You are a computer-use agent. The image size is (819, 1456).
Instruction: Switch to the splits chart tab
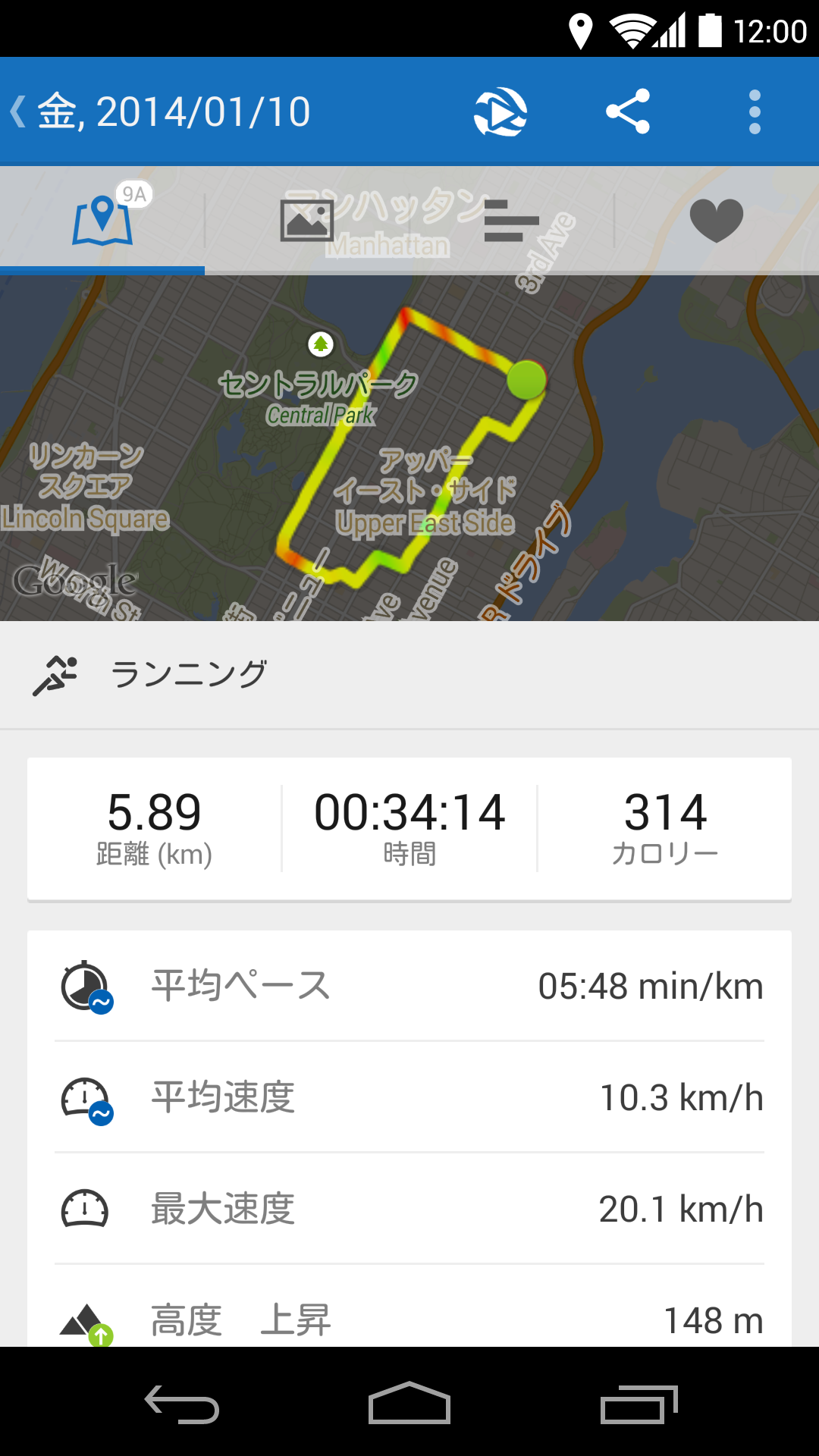[512, 220]
